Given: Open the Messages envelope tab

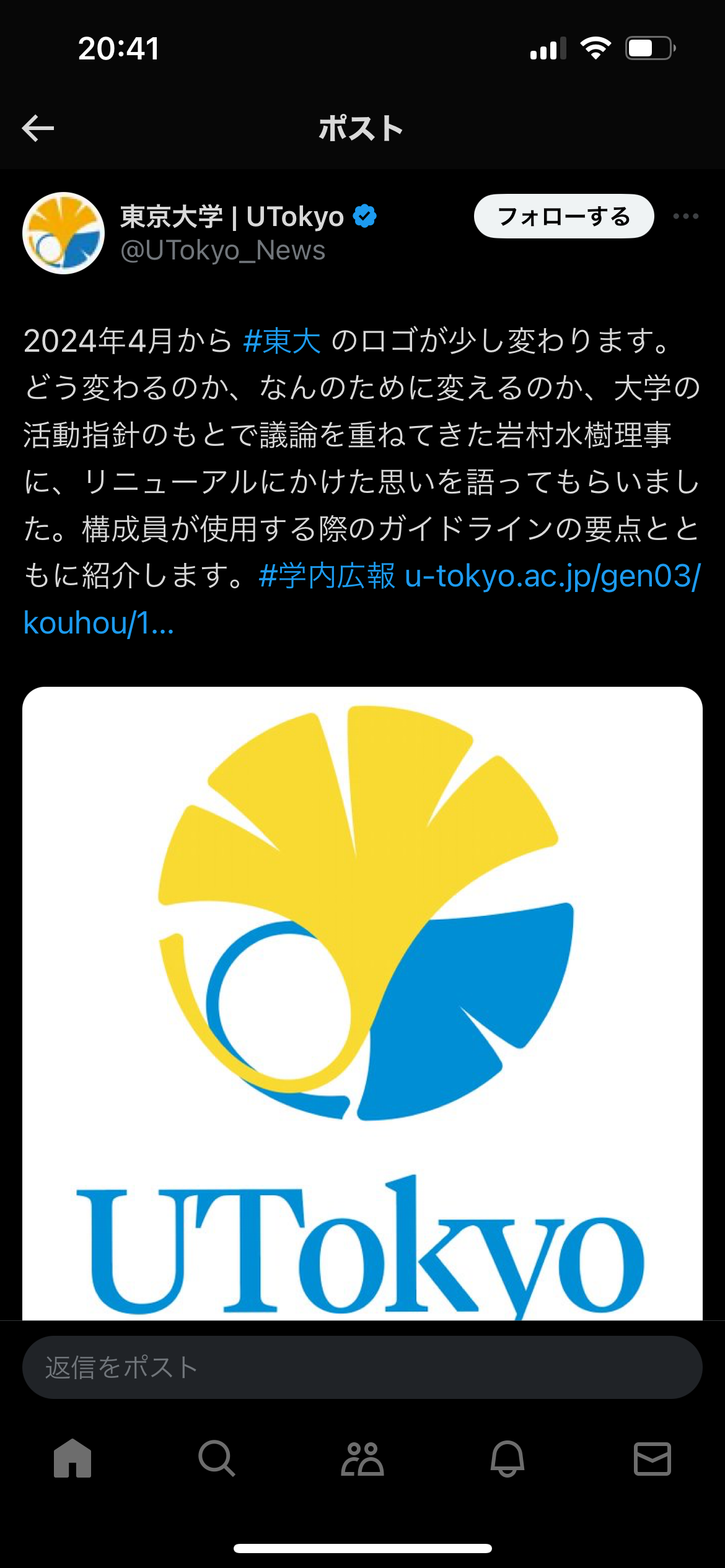Looking at the screenshot, I should click(x=652, y=1458).
